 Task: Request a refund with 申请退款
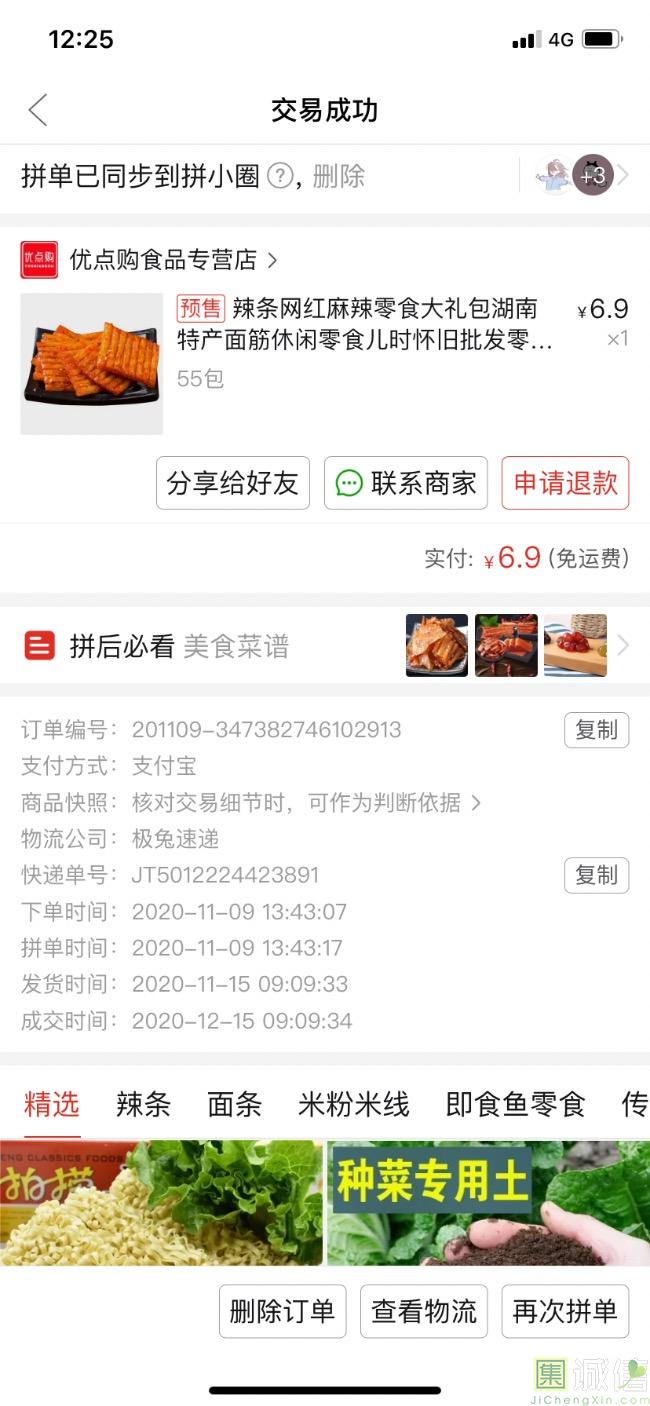[565, 483]
